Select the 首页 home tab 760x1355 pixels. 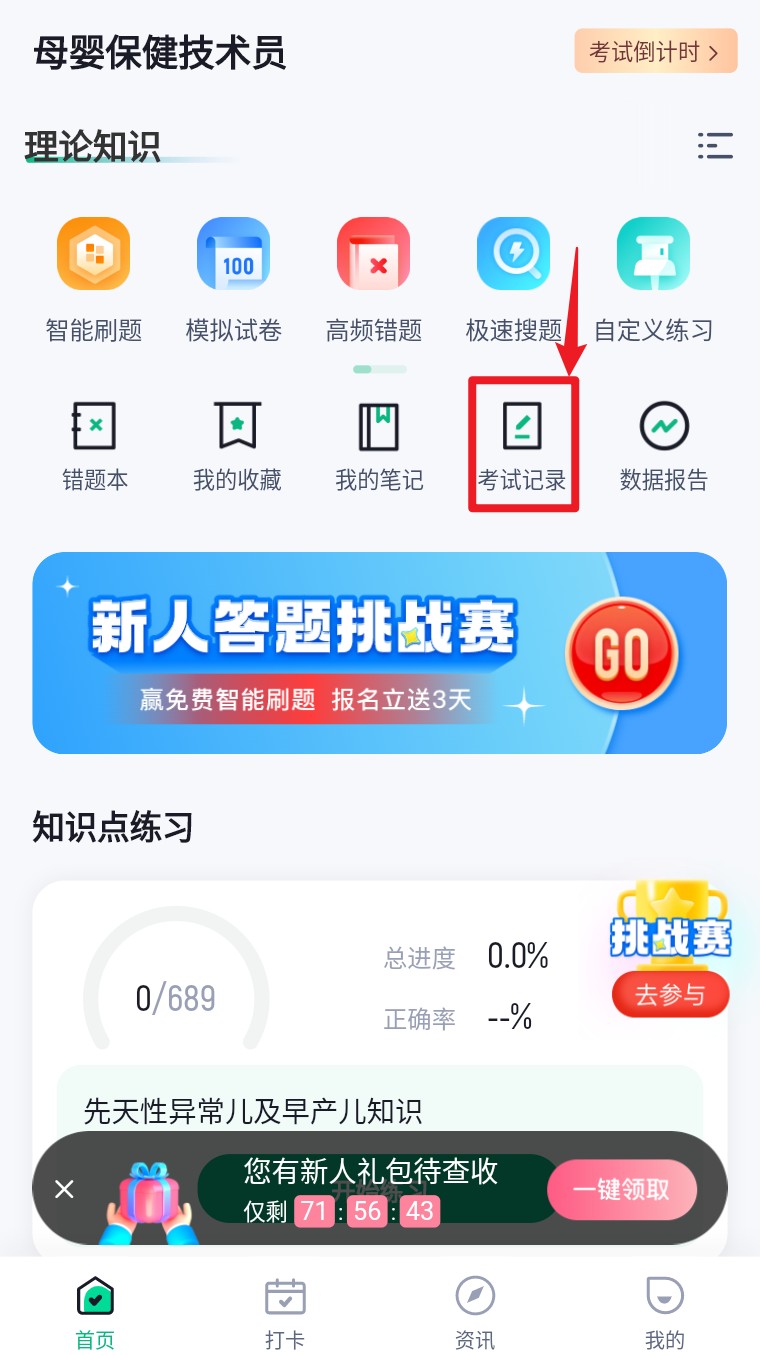coord(95,1312)
